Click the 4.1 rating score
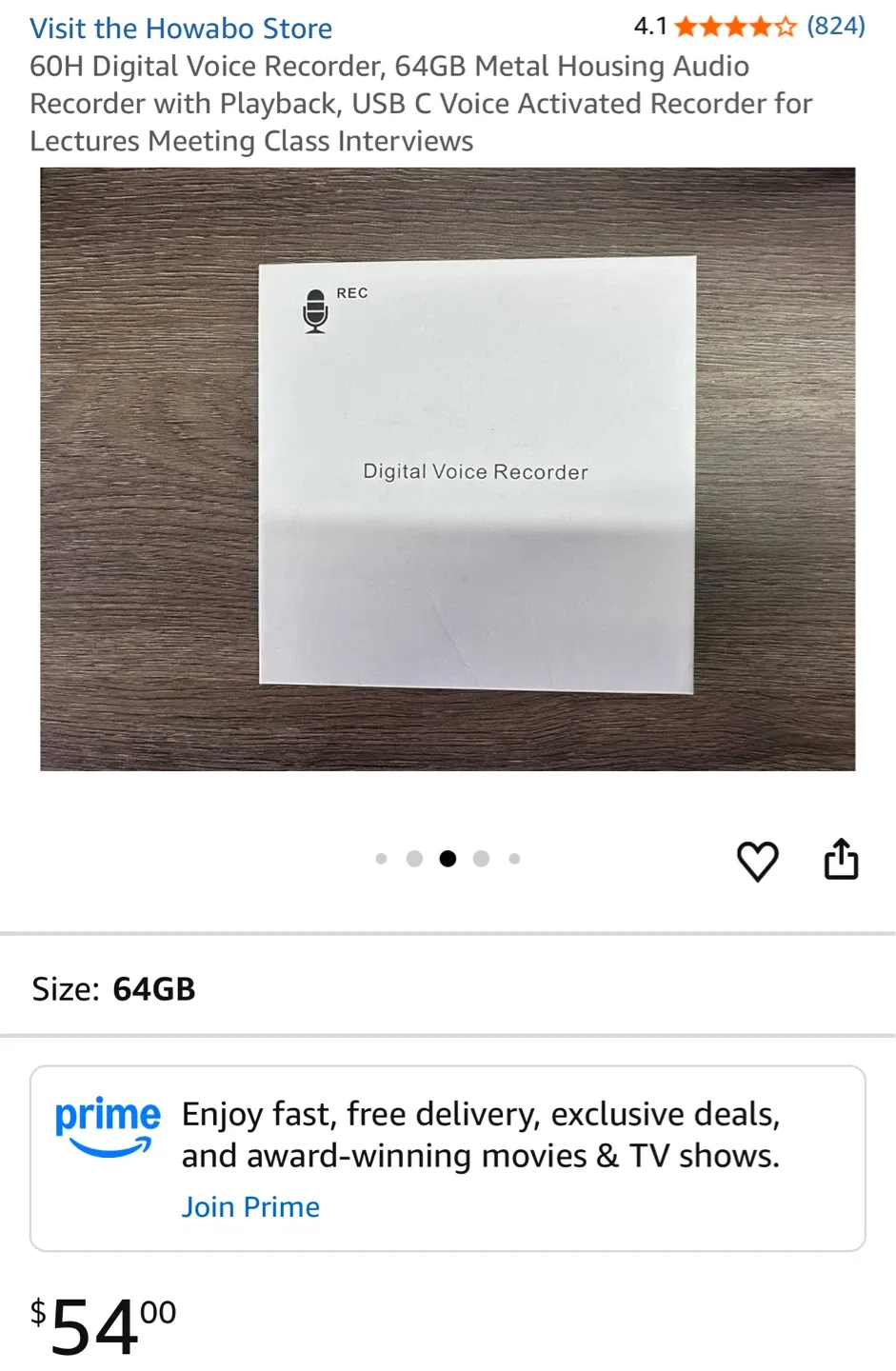This screenshot has height=1371, width=896. coord(650,28)
